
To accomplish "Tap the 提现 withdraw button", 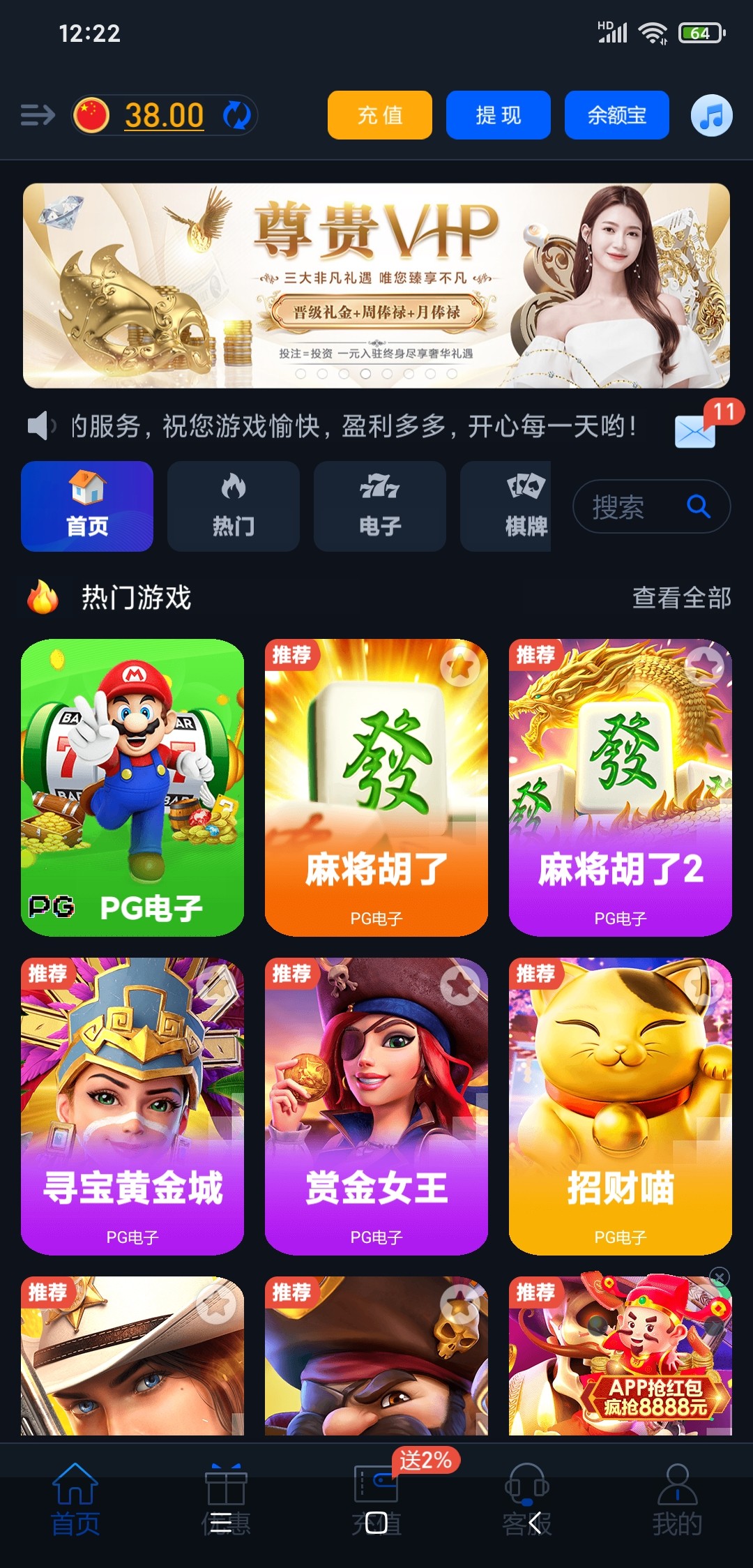I will (498, 115).
